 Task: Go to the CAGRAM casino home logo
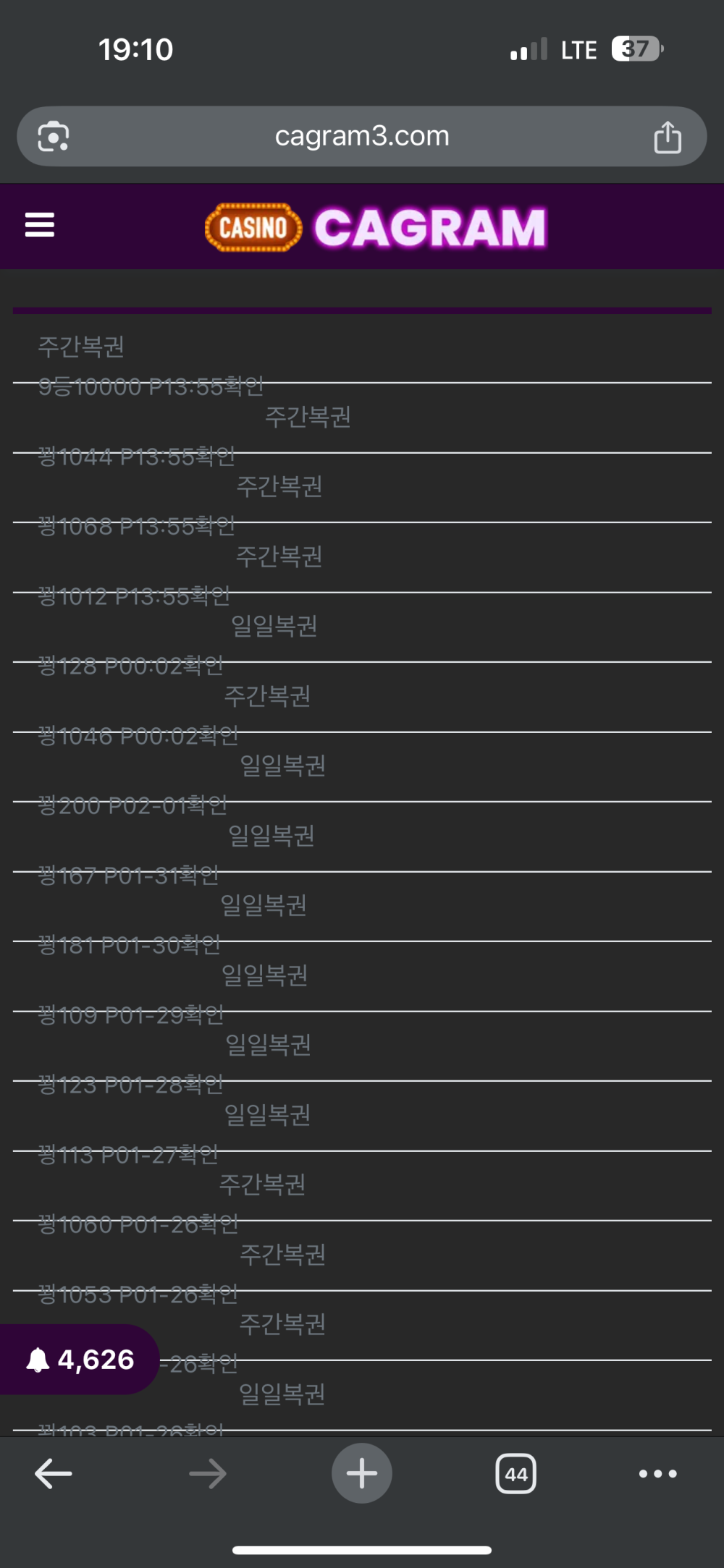pos(375,228)
